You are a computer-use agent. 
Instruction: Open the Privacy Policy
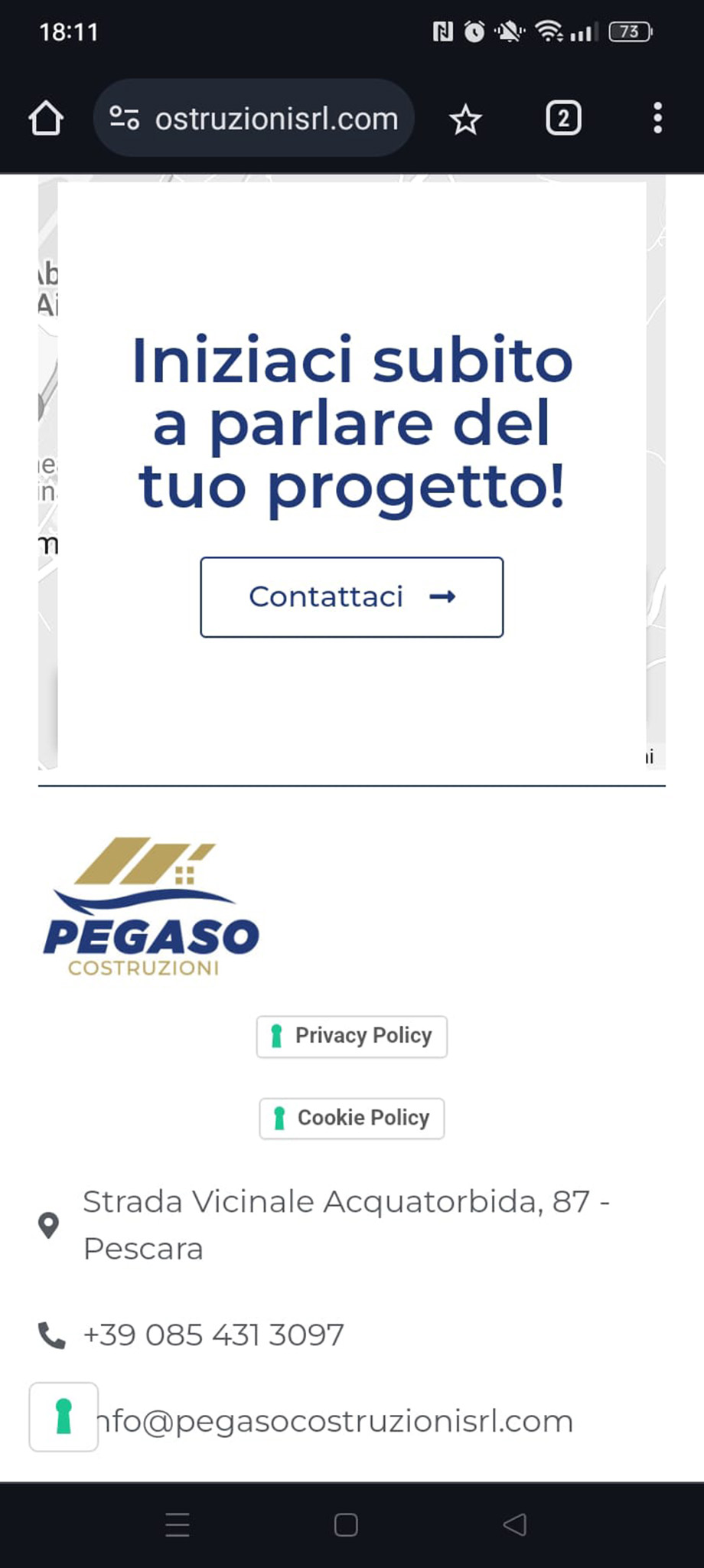352,1036
